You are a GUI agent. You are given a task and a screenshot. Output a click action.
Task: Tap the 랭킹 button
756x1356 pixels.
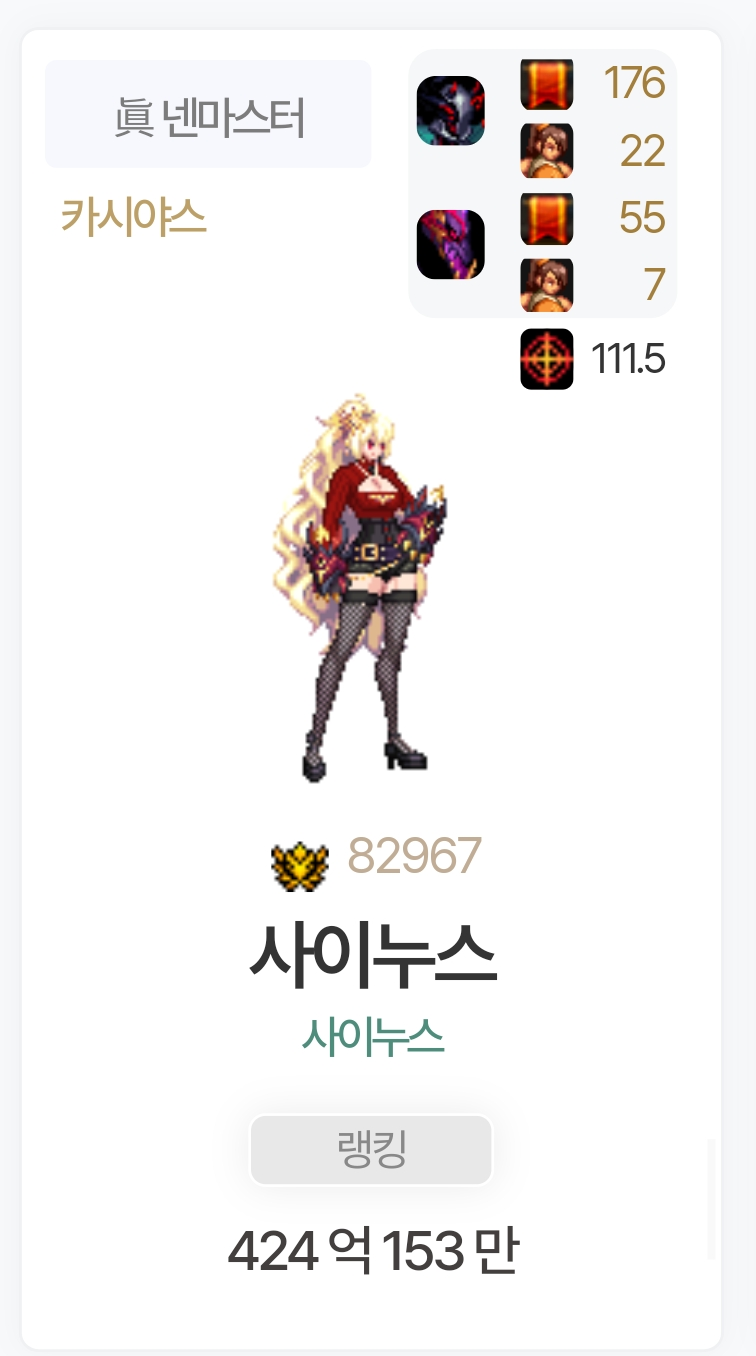pos(371,1150)
